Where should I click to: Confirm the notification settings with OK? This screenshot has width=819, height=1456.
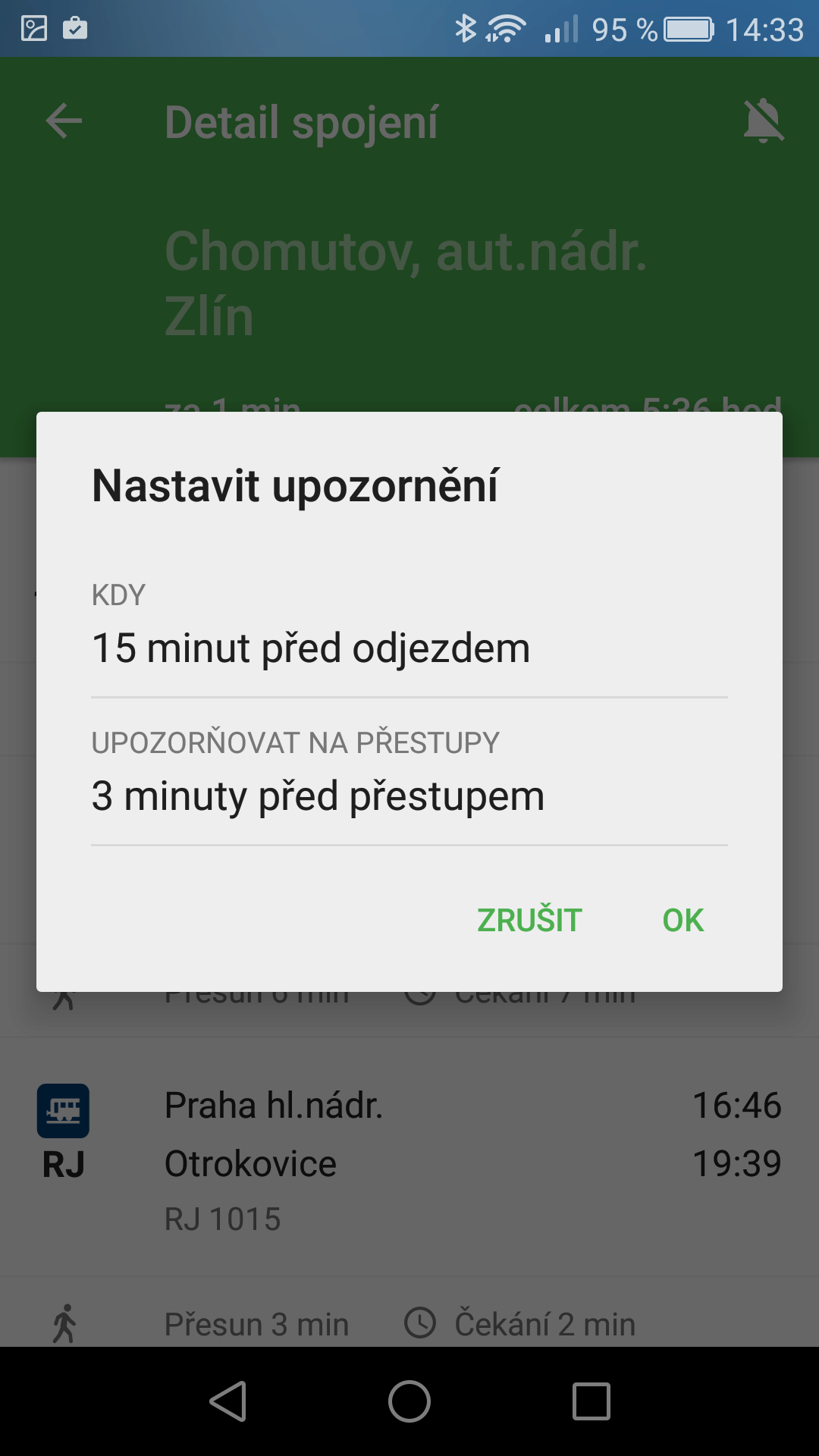pos(683,920)
